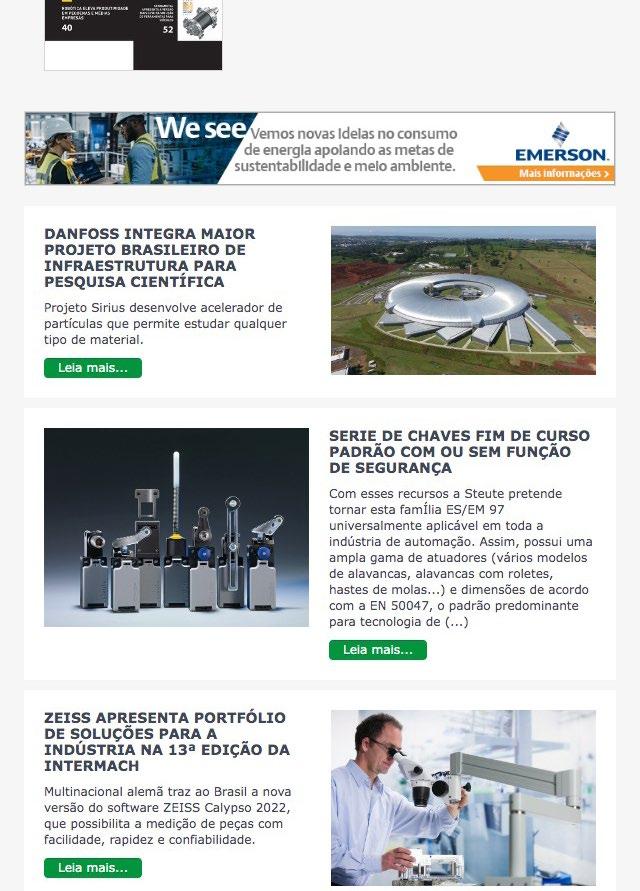
Task: Open Leia mais under the Danfoss article
Action: [93, 368]
